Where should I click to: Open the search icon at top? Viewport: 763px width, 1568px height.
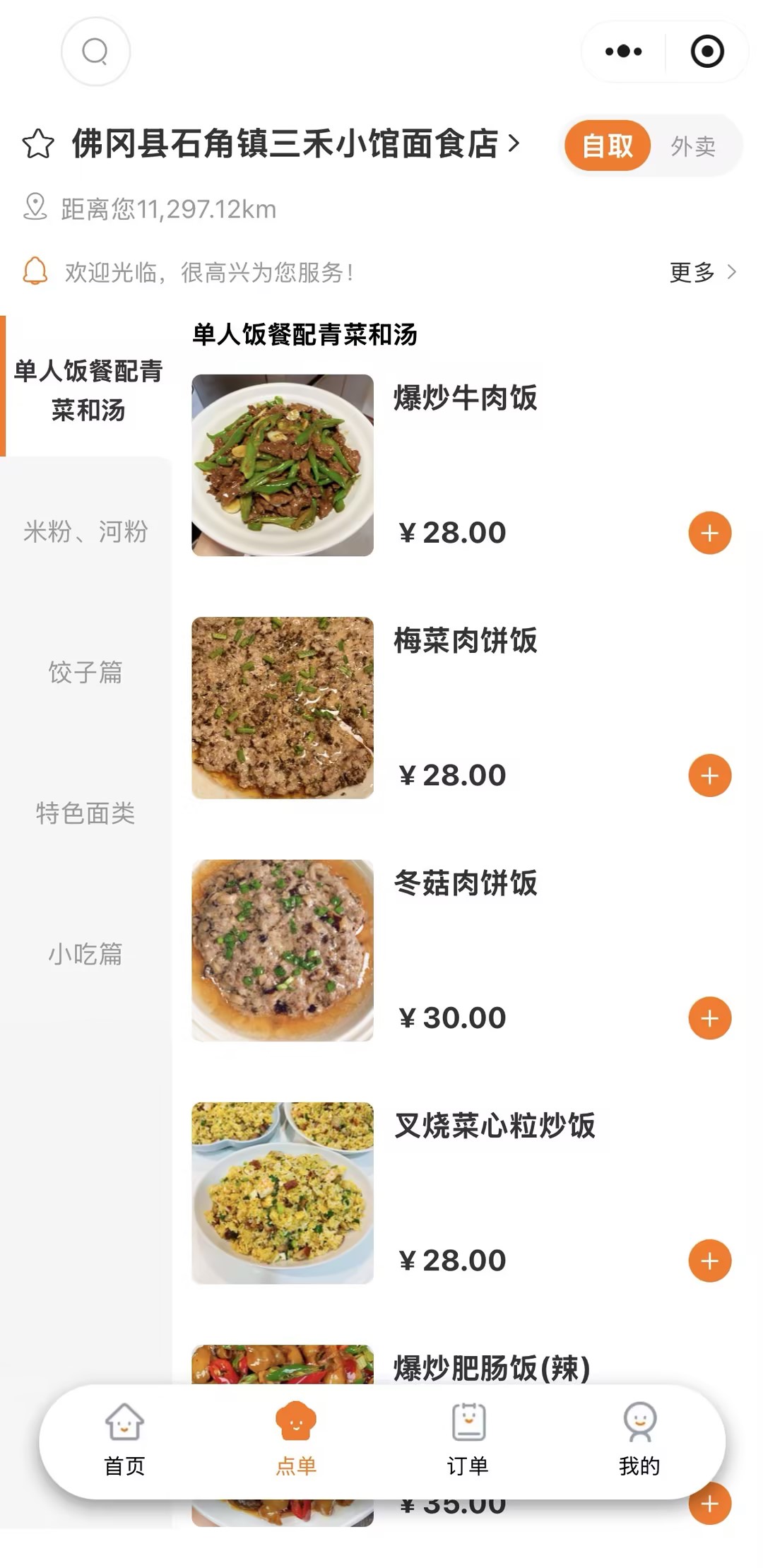[x=95, y=52]
